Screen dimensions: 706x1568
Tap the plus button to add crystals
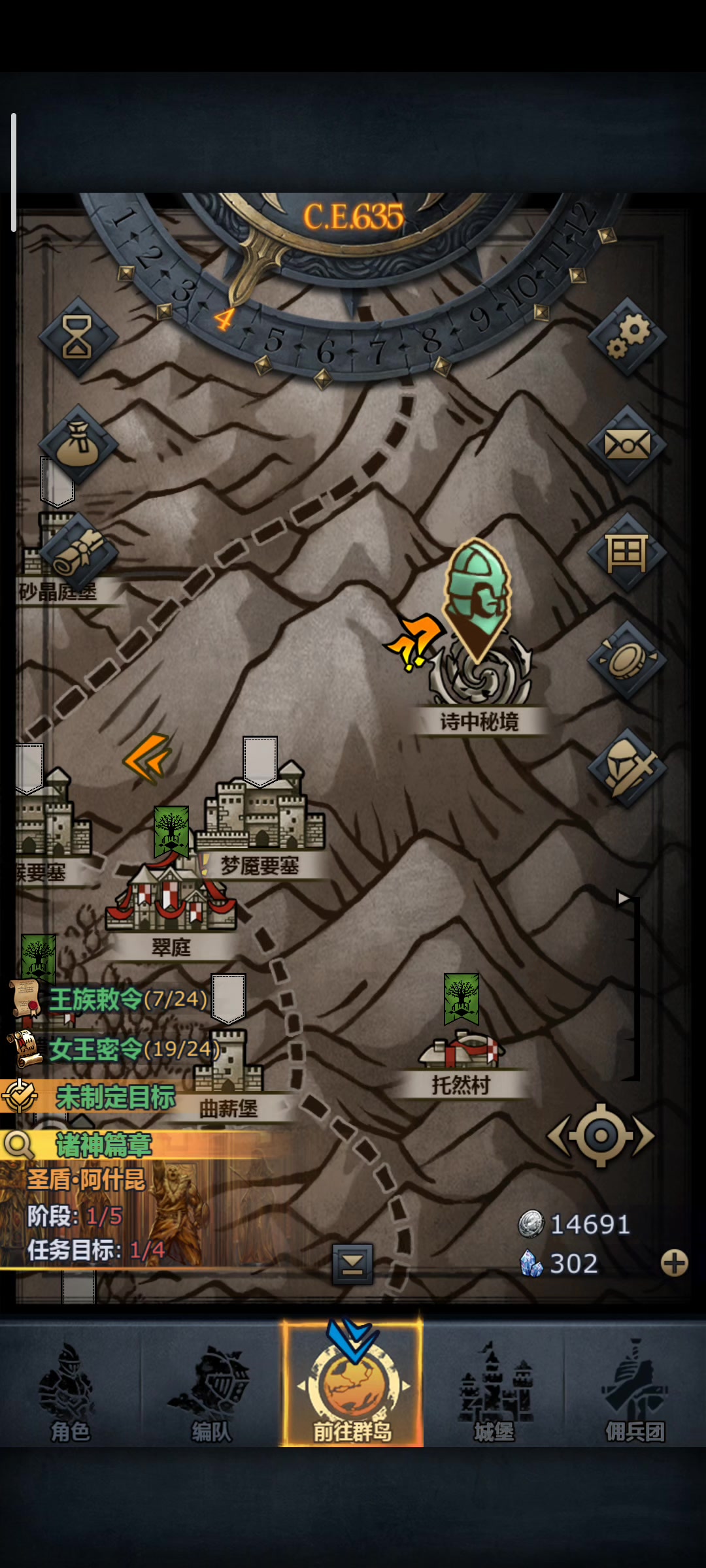(674, 1264)
